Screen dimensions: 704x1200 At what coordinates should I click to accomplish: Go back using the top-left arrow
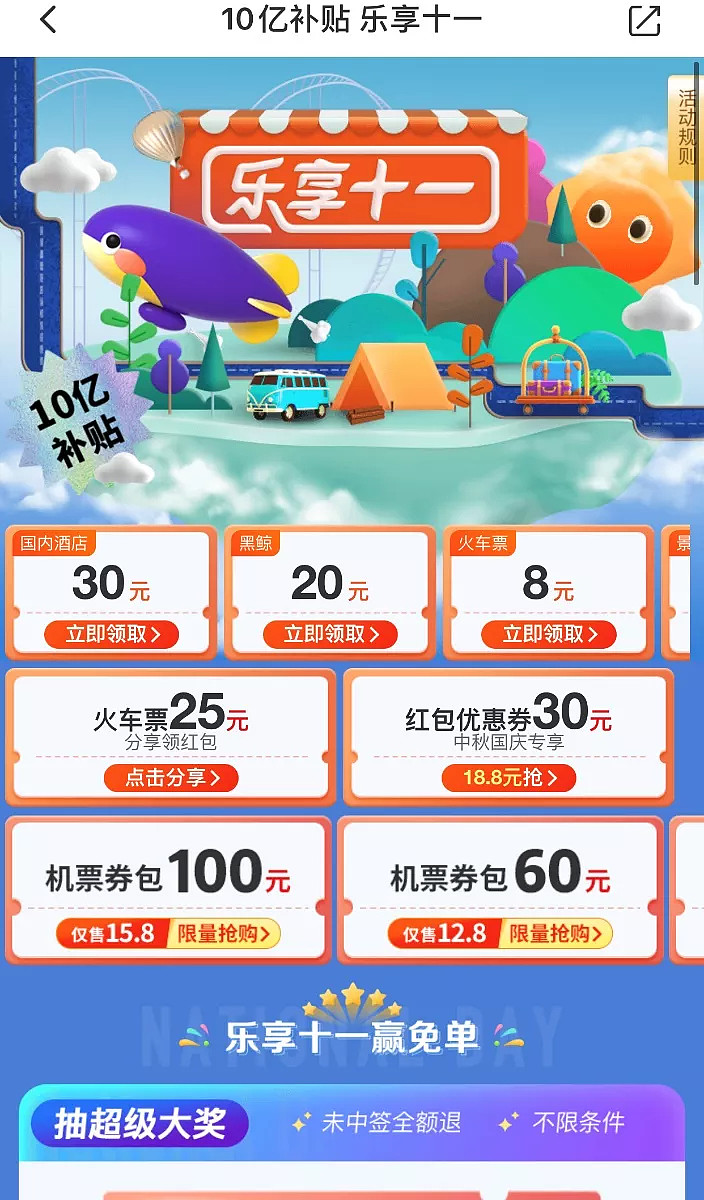(x=48, y=20)
